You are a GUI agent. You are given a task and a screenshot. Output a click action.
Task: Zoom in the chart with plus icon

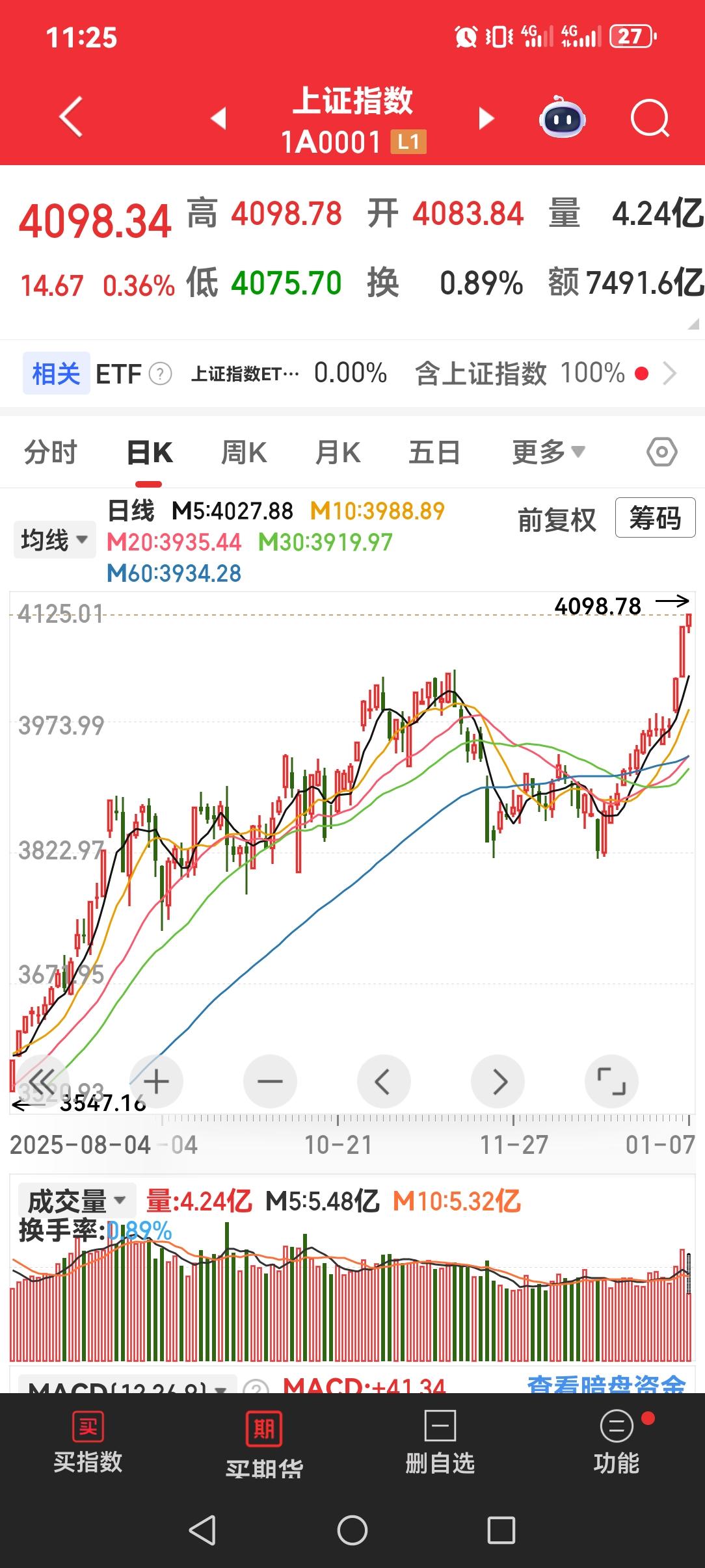coord(156,1081)
